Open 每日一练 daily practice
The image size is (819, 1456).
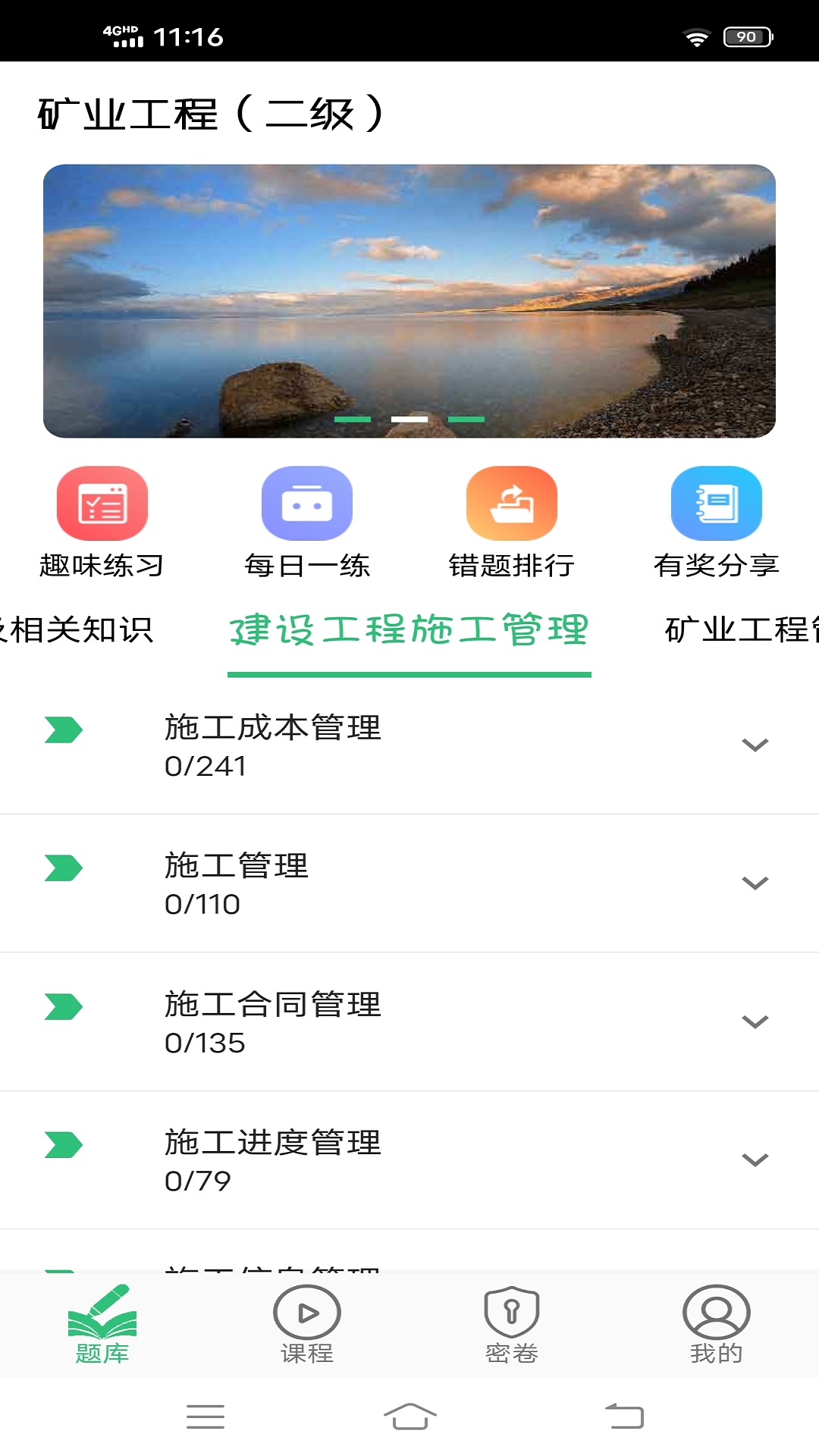(x=306, y=522)
